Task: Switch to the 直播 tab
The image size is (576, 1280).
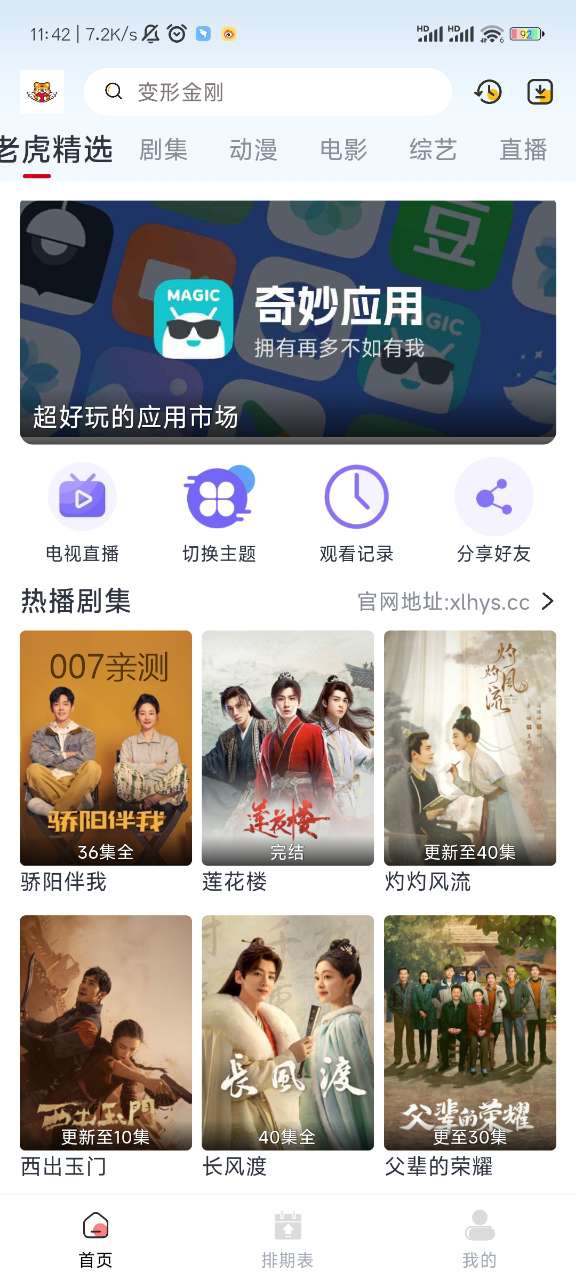Action: (523, 150)
